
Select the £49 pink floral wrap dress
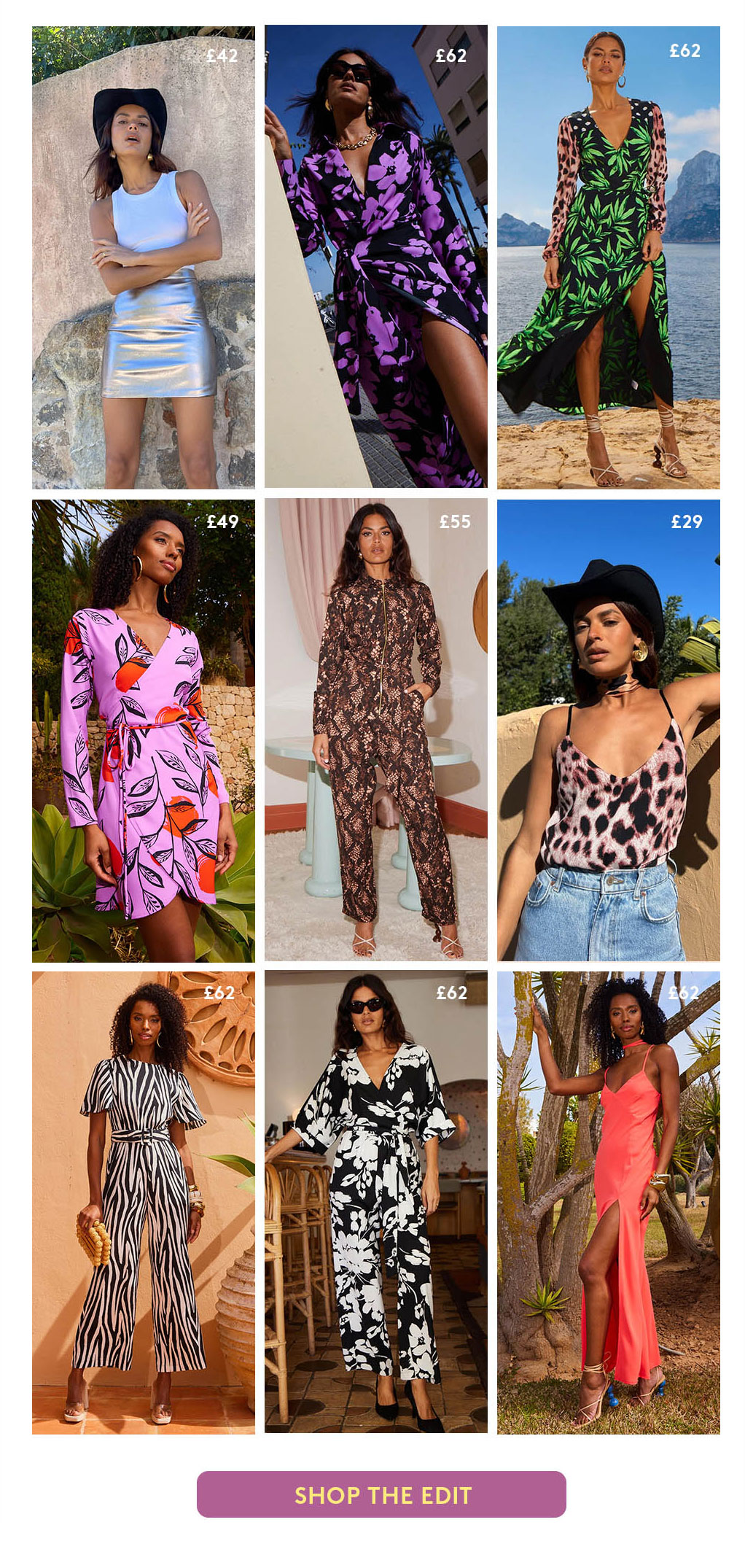tap(144, 731)
